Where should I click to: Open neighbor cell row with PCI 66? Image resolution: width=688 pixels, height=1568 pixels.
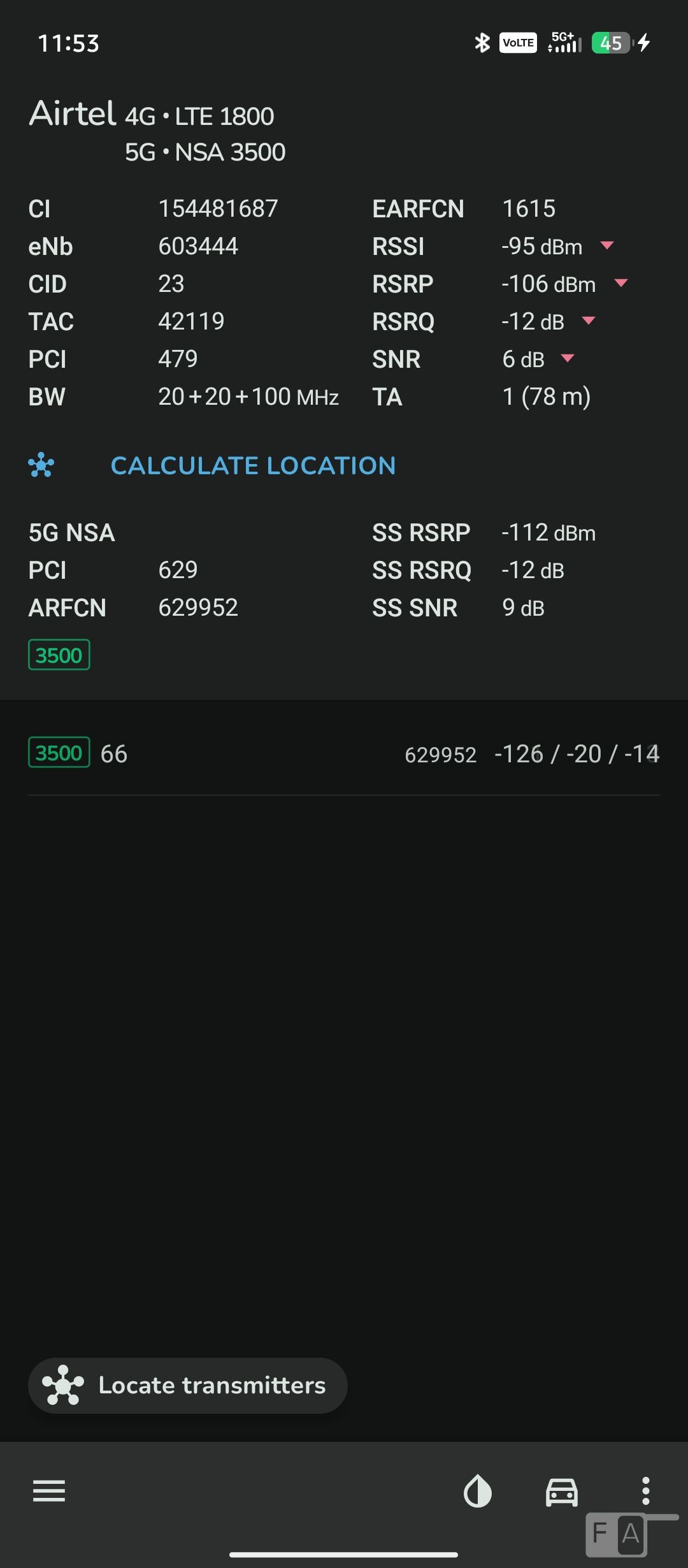click(x=344, y=754)
